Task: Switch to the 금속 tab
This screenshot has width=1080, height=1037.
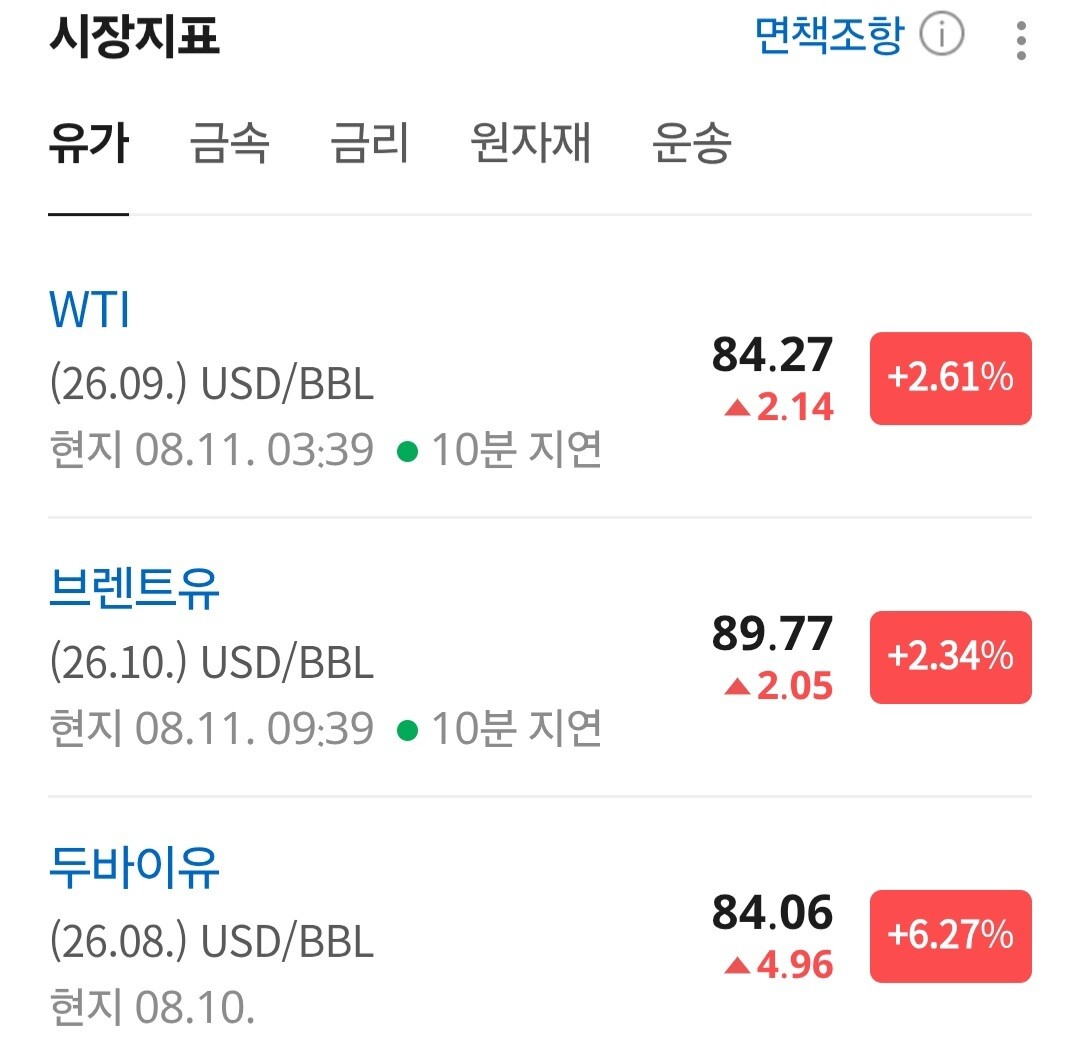Action: pos(229,143)
